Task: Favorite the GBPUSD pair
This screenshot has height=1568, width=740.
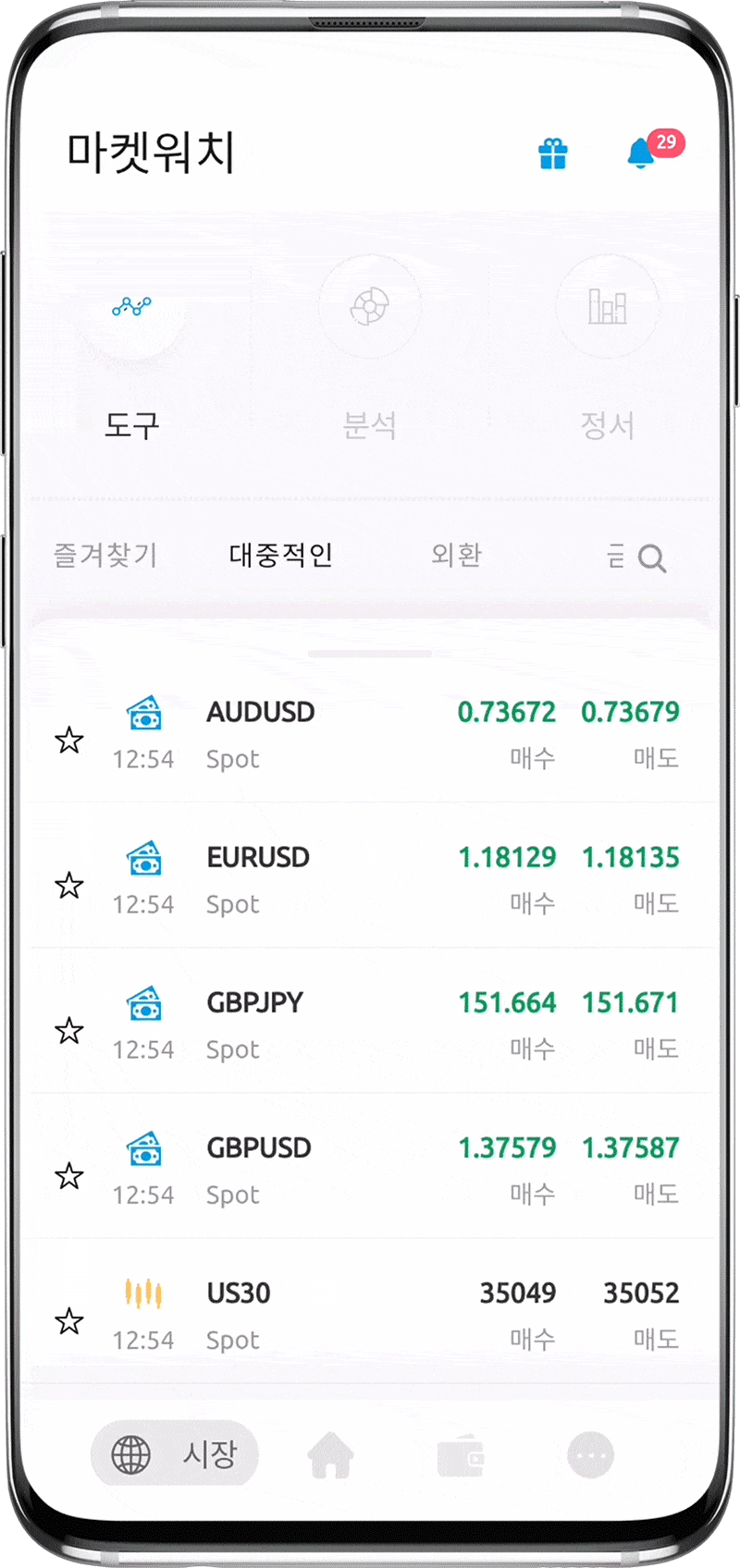Action: click(x=69, y=1176)
